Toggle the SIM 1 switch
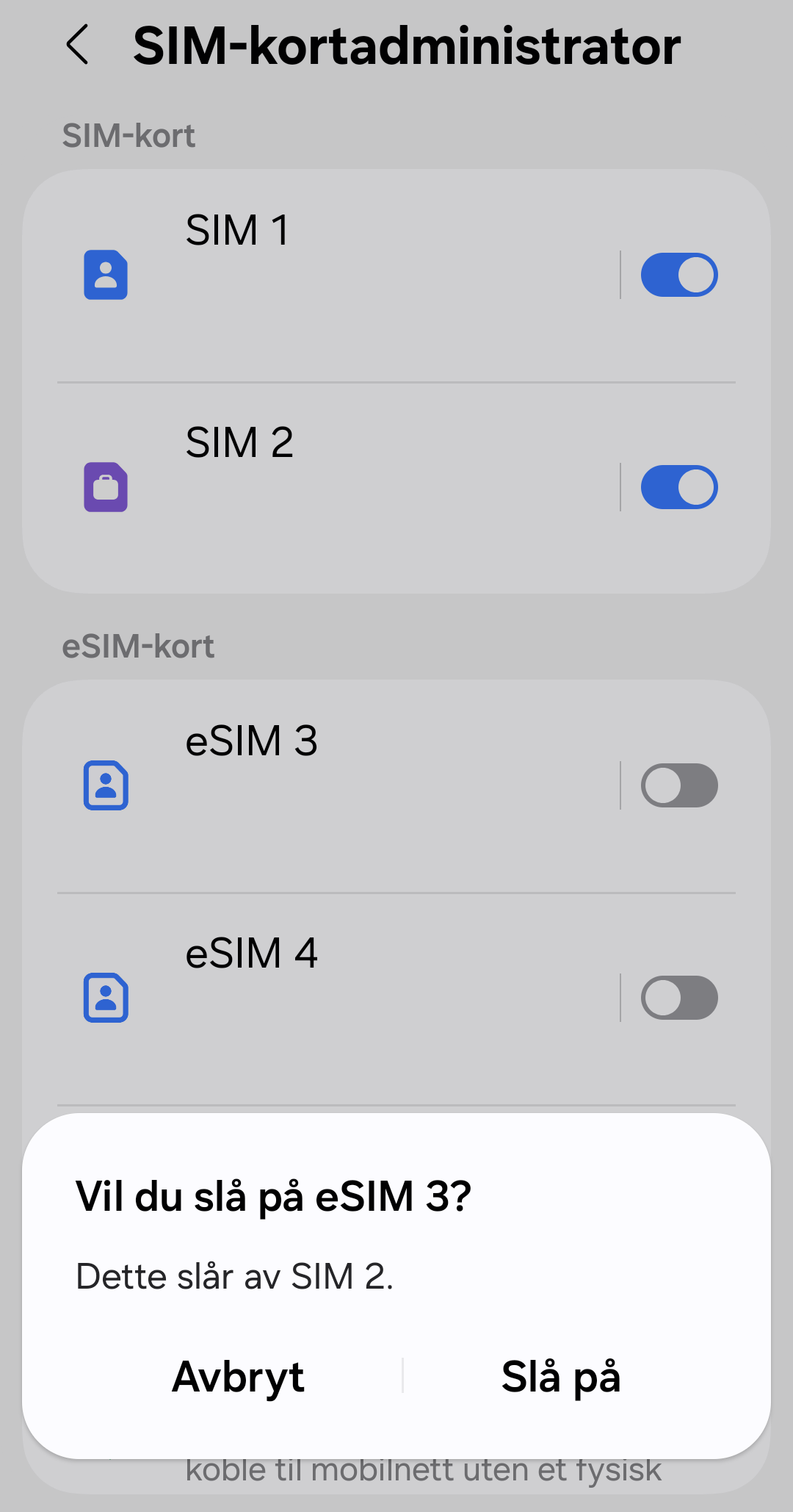The width and height of the screenshot is (793, 1512). point(679,275)
